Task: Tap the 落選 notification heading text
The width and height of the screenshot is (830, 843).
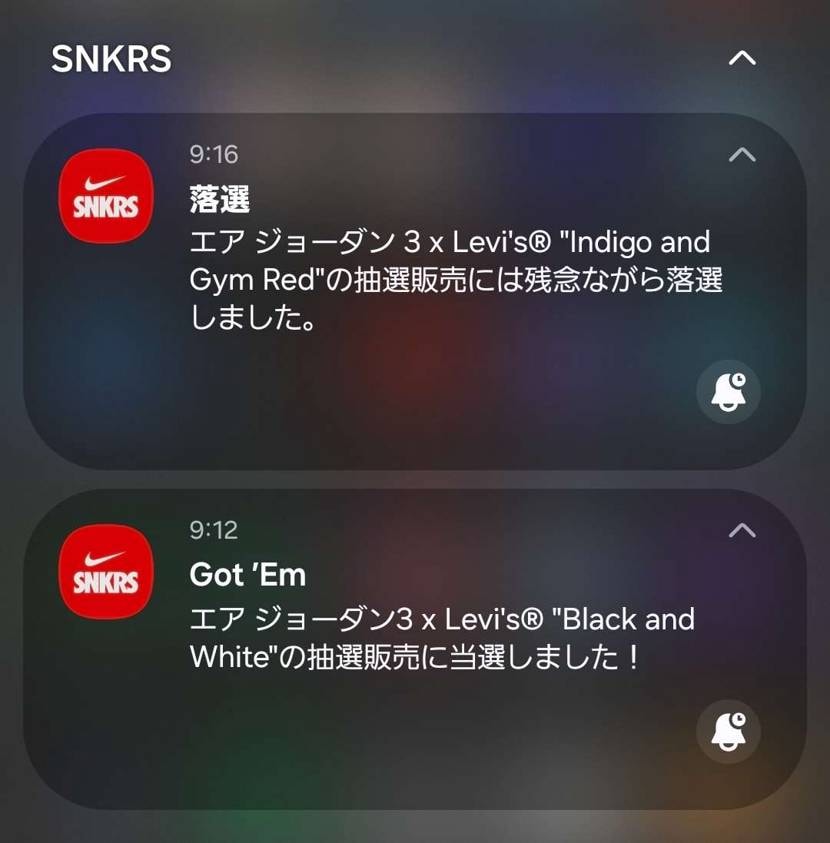Action: [220, 199]
